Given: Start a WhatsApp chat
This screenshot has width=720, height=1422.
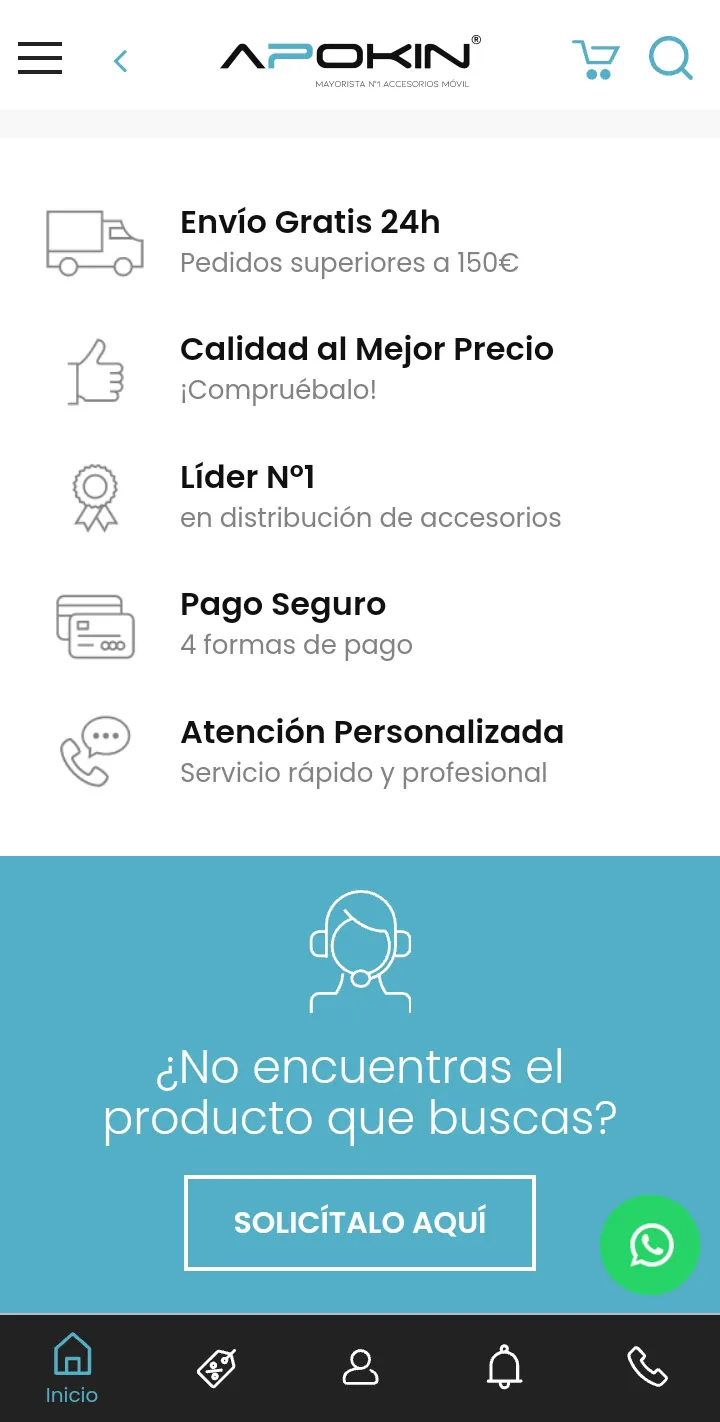Looking at the screenshot, I should pyautogui.click(x=650, y=1245).
